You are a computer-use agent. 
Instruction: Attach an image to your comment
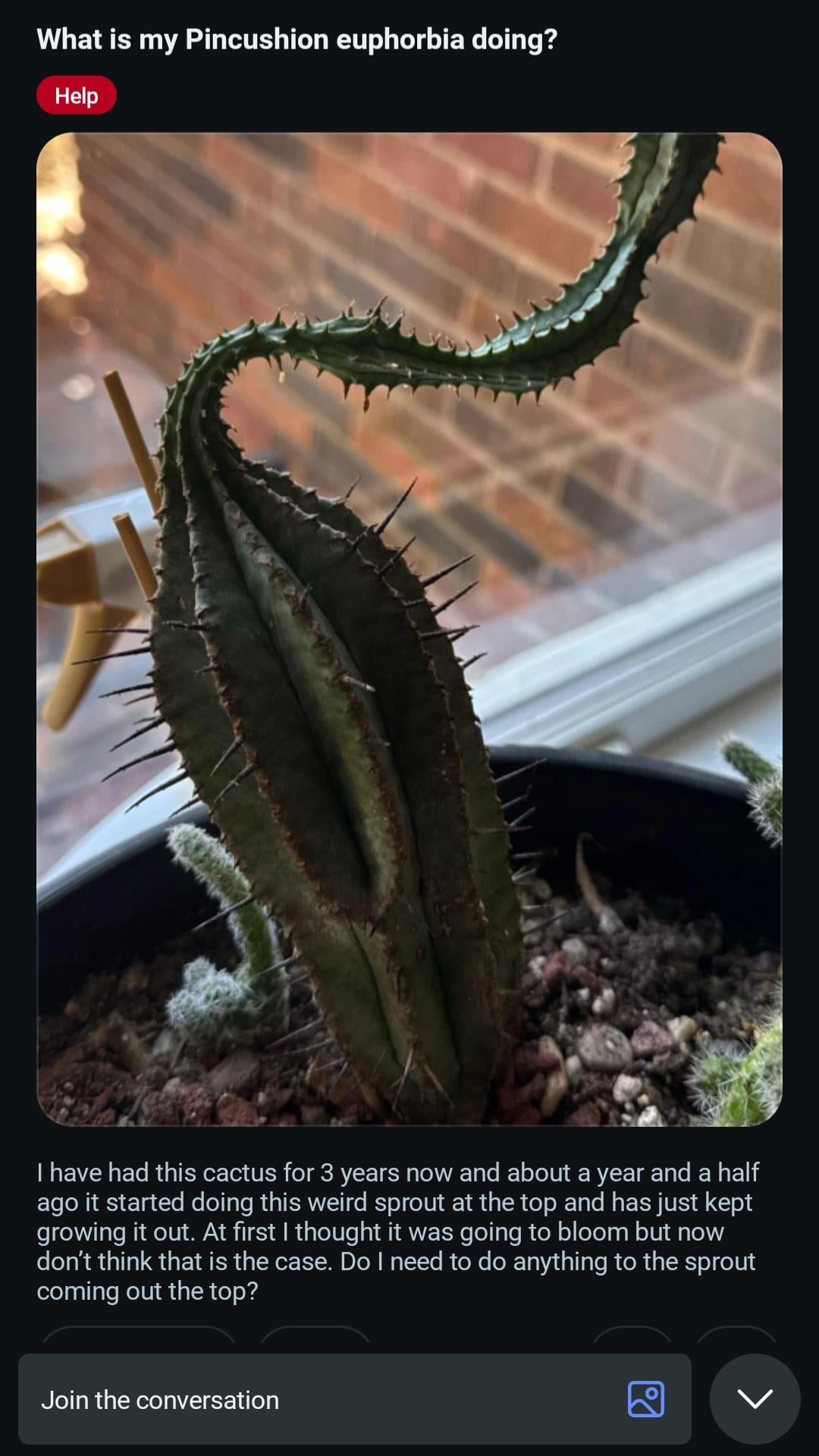646,1399
